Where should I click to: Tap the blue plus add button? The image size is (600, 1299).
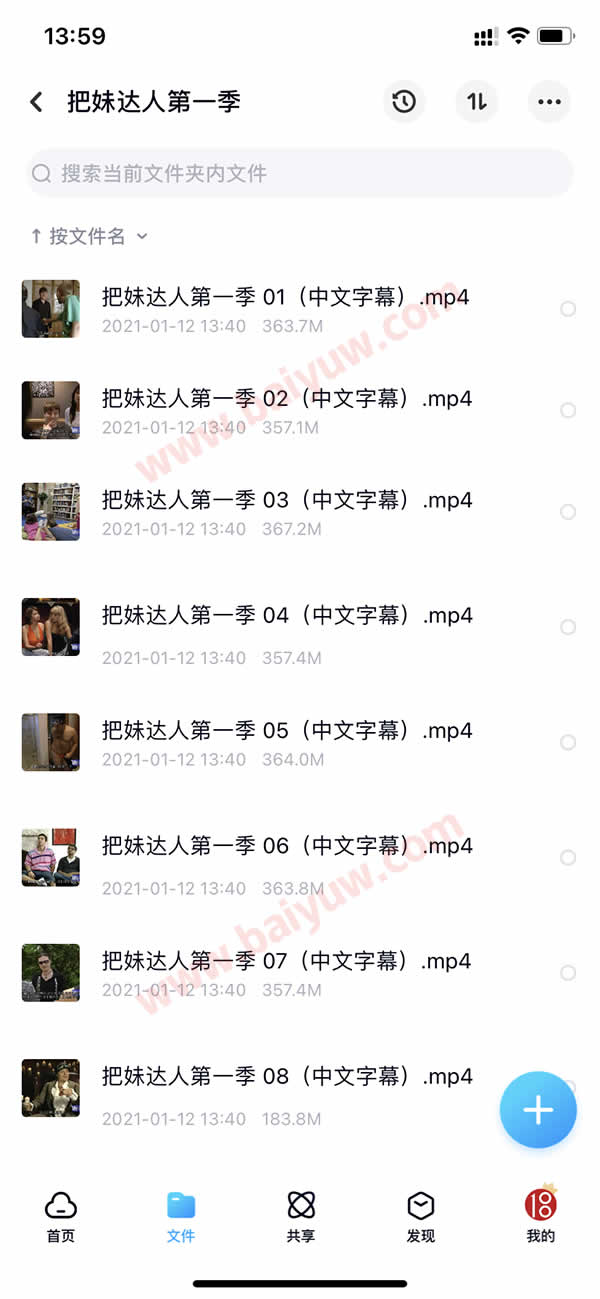(x=538, y=1110)
